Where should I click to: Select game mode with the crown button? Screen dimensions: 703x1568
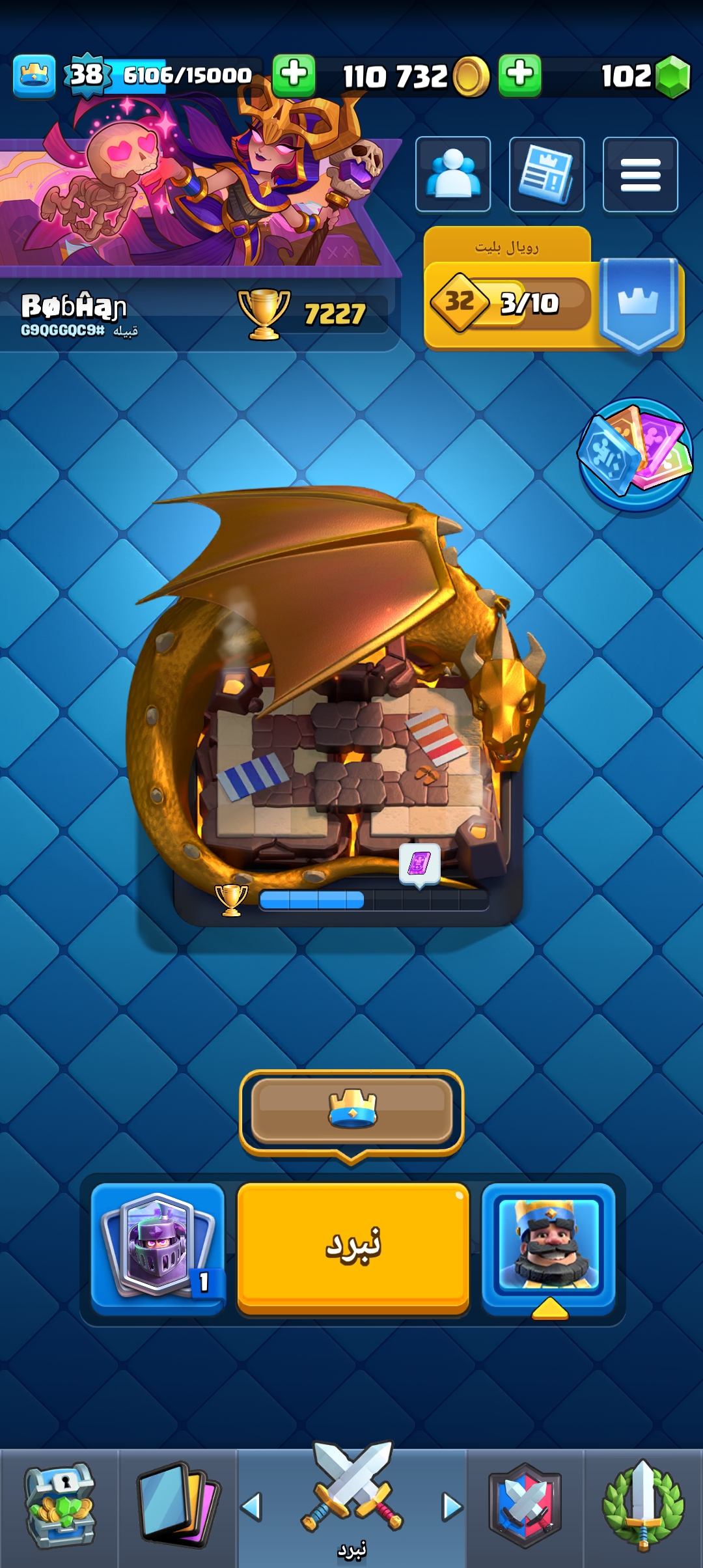(x=351, y=1111)
